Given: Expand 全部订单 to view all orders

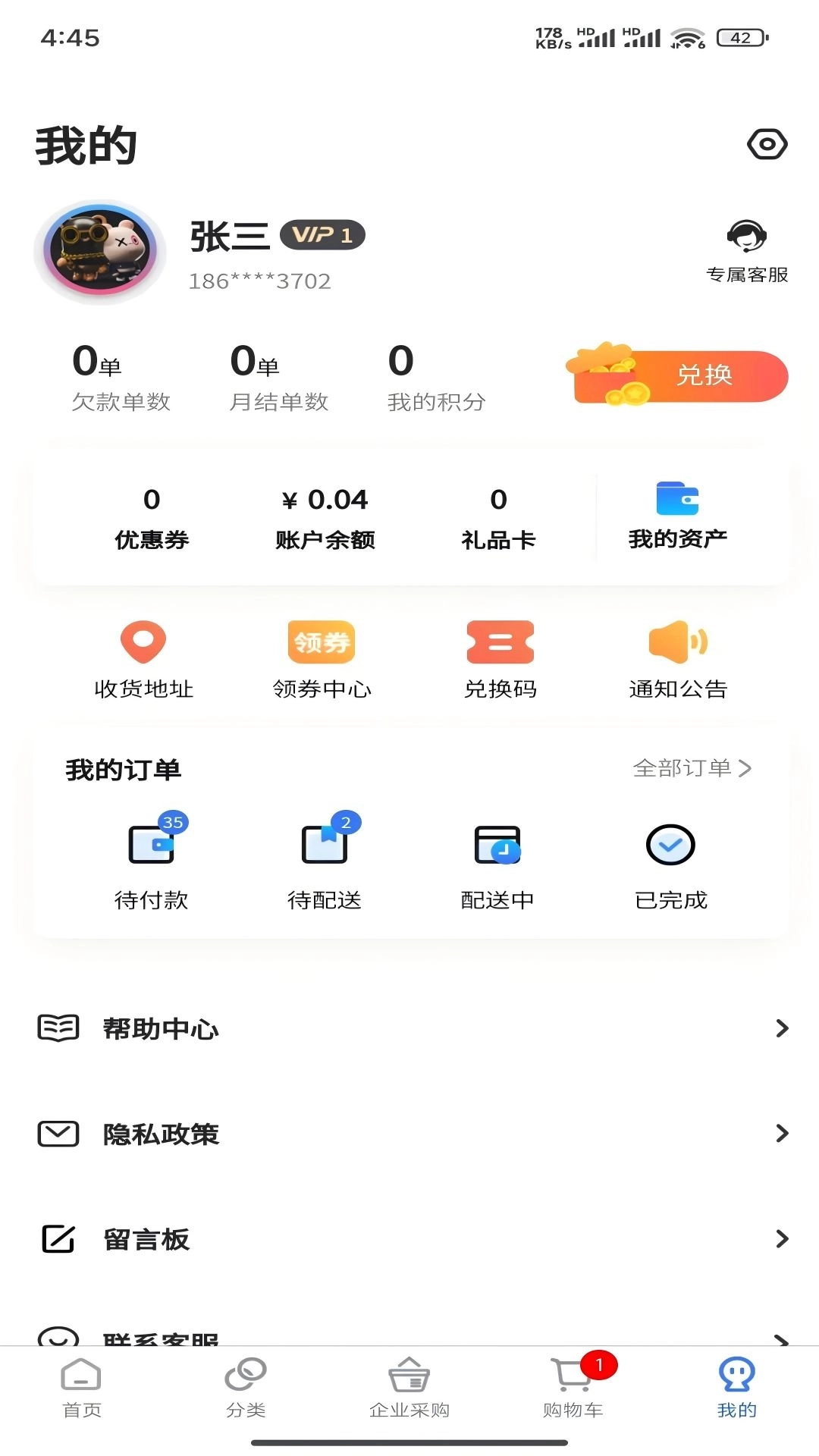Looking at the screenshot, I should [692, 768].
